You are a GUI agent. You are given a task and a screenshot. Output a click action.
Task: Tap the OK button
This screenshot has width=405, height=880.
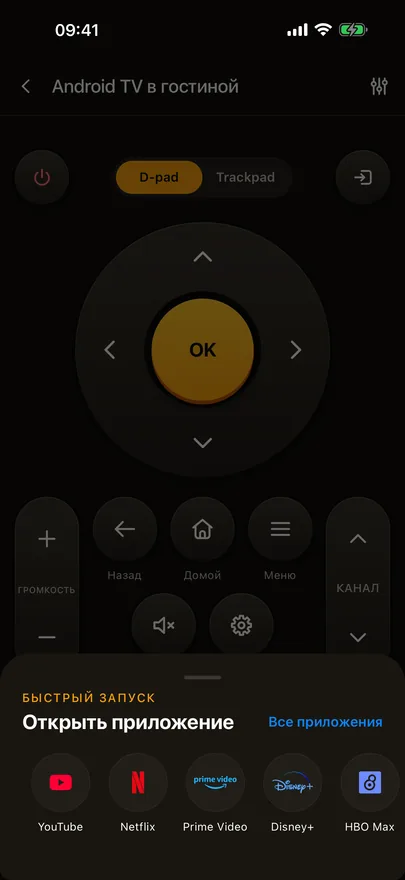pos(202,350)
